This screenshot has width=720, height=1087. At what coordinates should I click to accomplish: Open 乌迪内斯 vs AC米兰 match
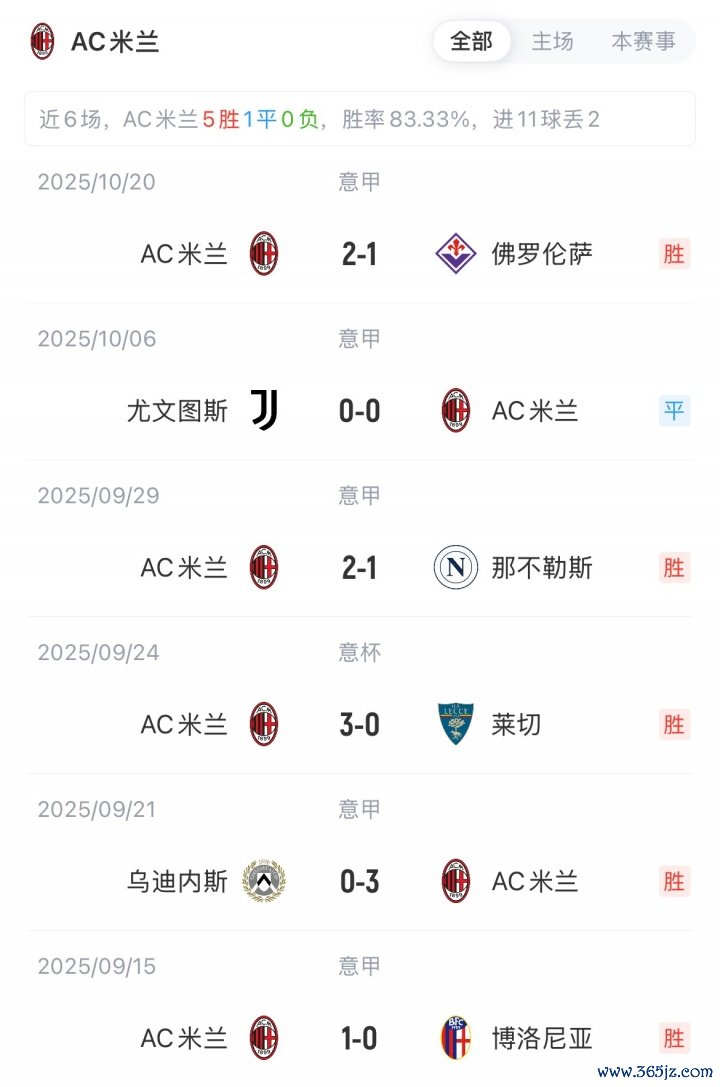tap(360, 881)
